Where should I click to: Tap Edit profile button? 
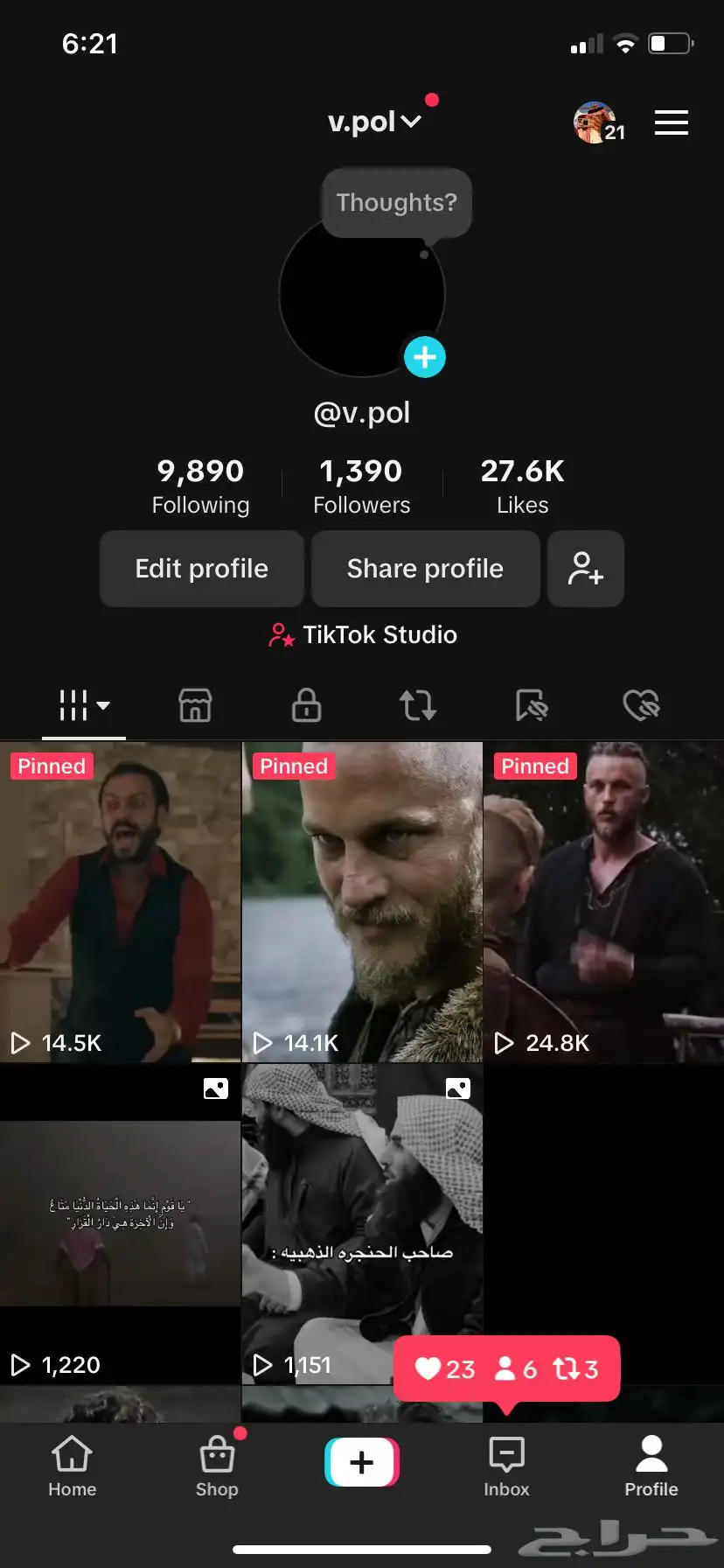coord(202,569)
